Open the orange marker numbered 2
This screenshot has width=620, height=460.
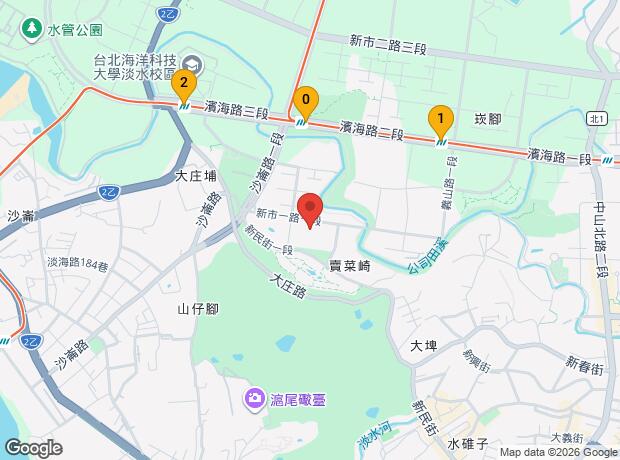coord(183,86)
